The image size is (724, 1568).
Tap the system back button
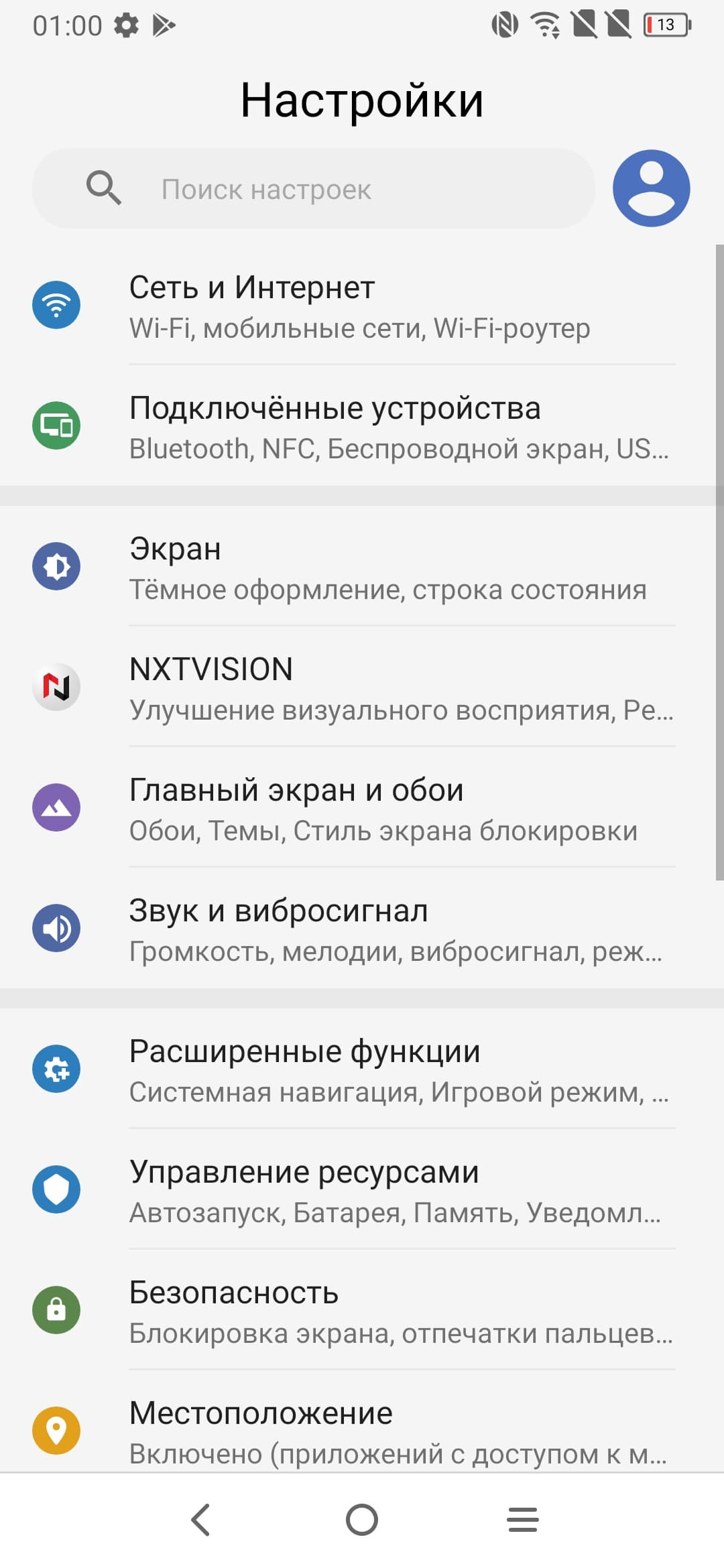[x=200, y=1520]
